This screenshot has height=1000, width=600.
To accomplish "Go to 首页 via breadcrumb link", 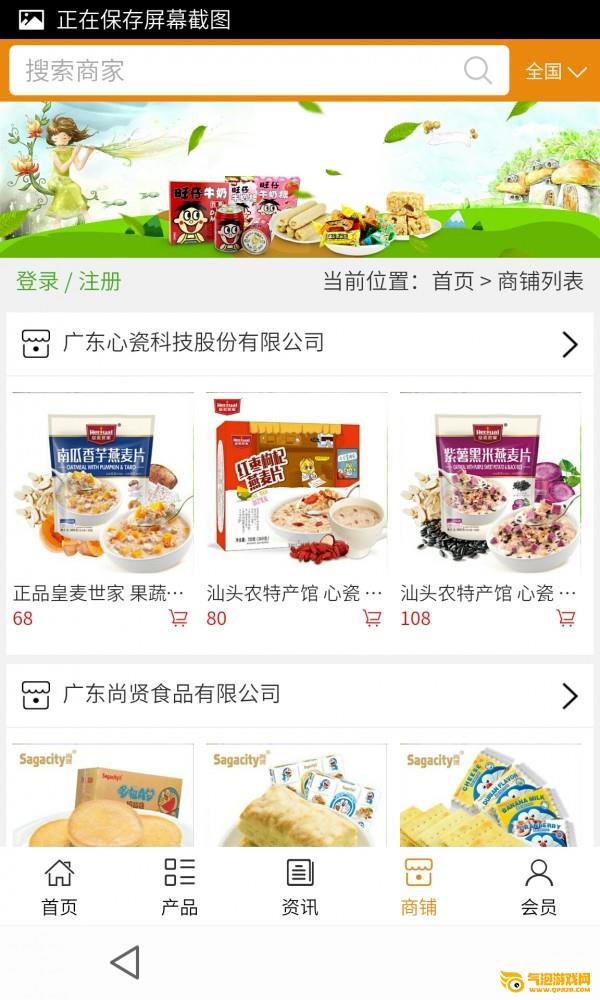I will 453,281.
